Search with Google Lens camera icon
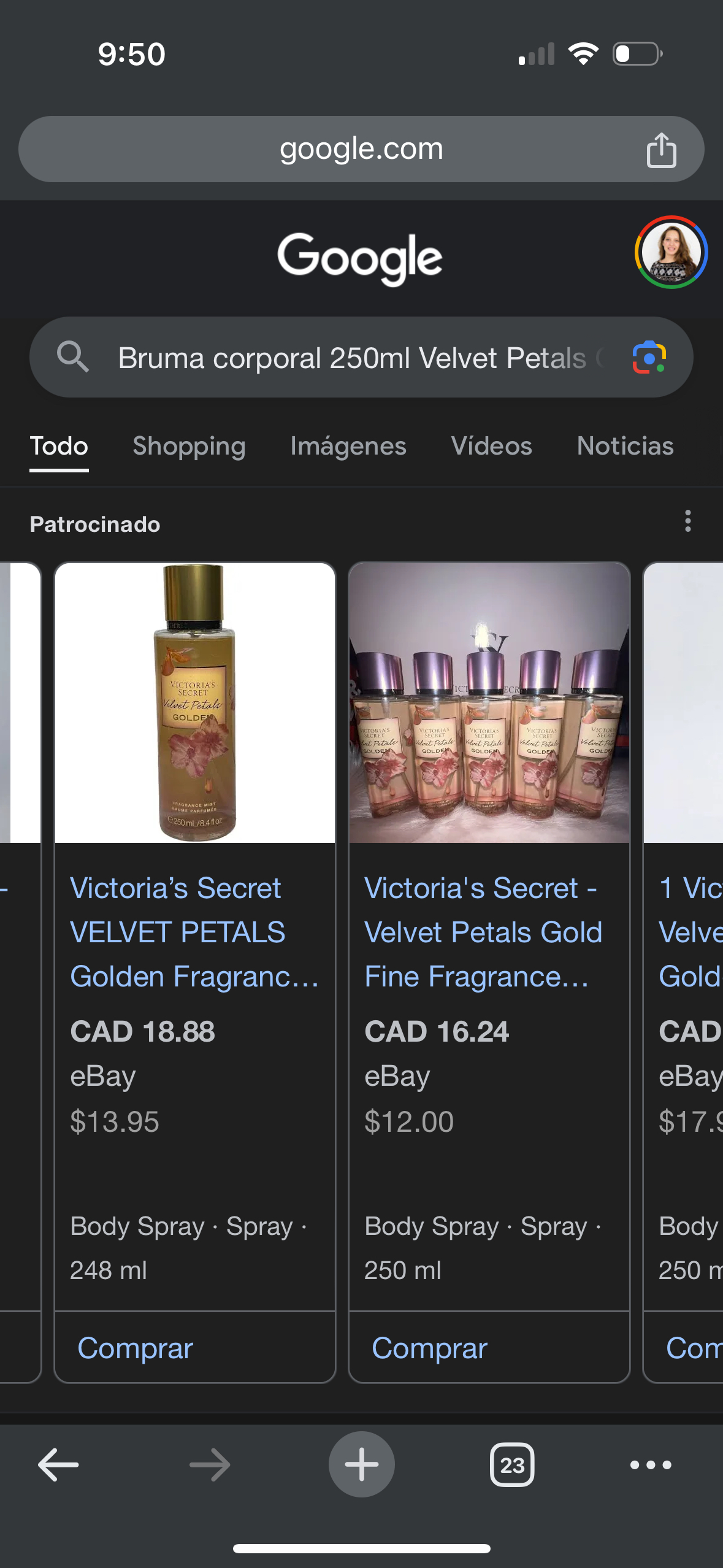This screenshot has width=723, height=1568. click(x=649, y=357)
